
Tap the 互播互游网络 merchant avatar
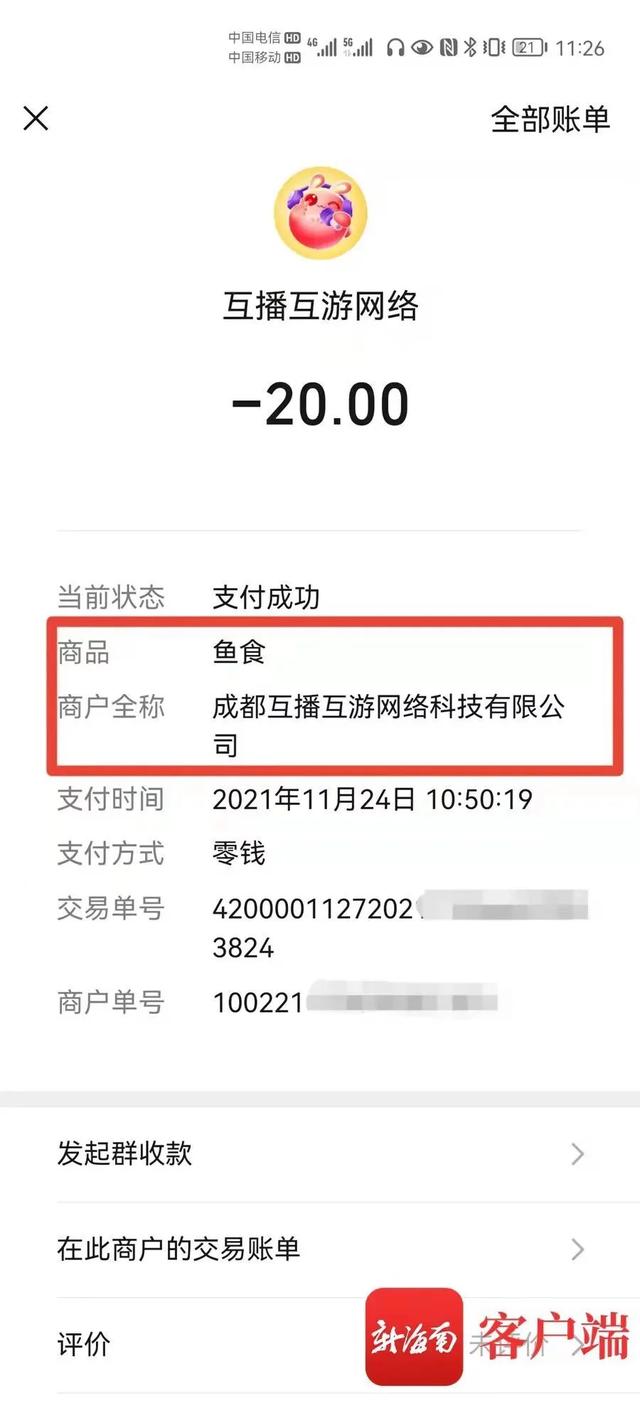320,213
